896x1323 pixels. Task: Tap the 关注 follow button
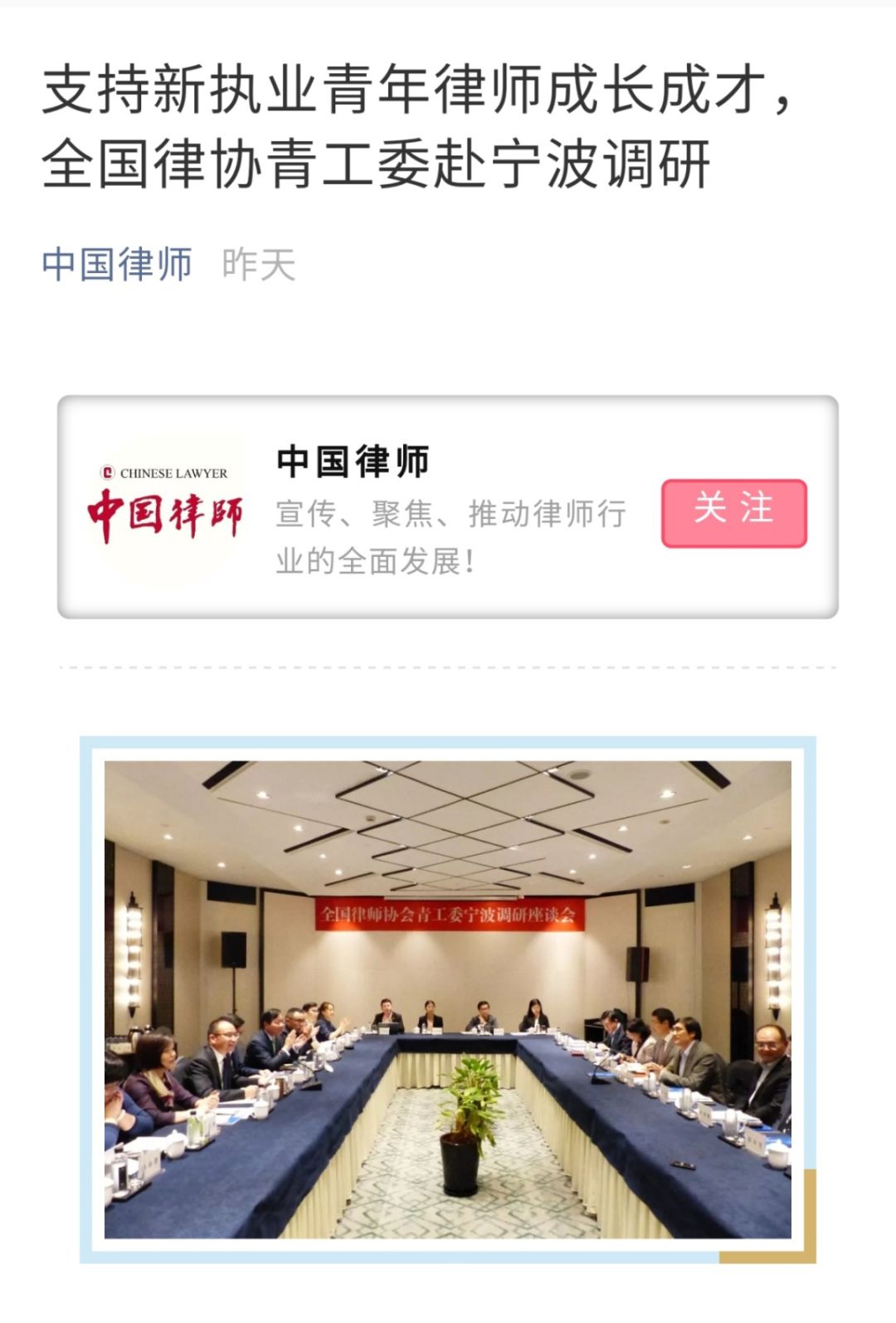click(733, 512)
